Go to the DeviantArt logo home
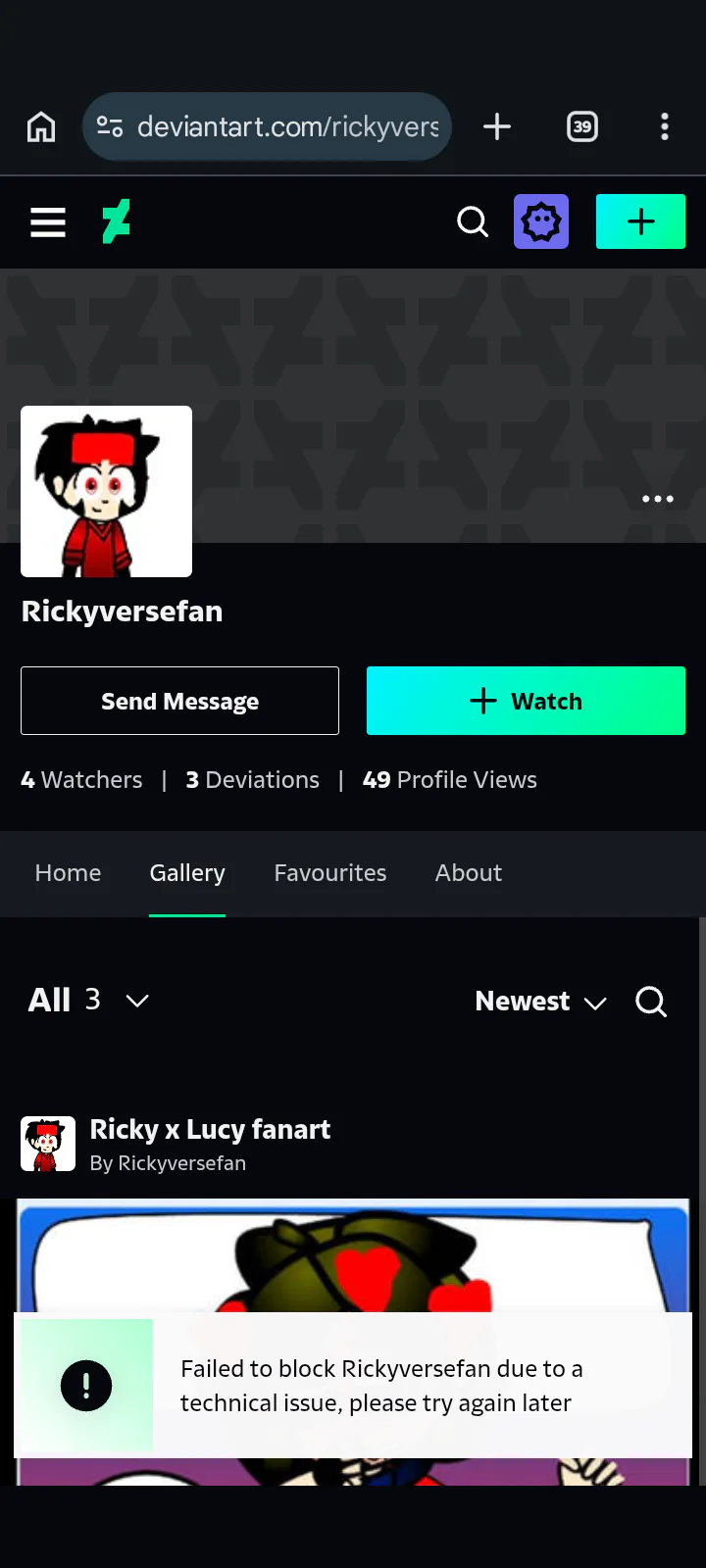706x1568 pixels. coord(116,221)
